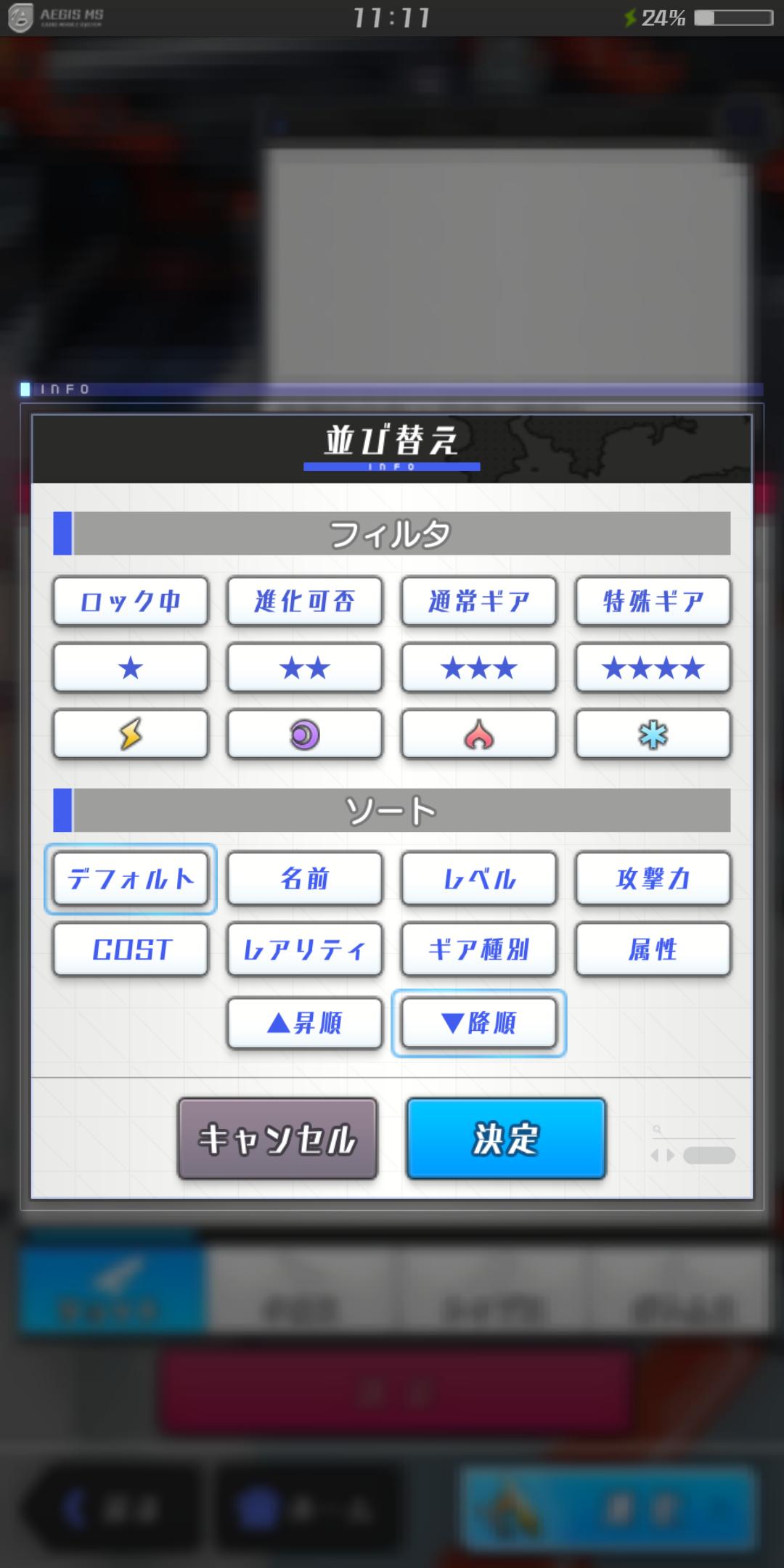784x1568 pixels.
Task: Sort by name (名前)
Action: pos(305,878)
